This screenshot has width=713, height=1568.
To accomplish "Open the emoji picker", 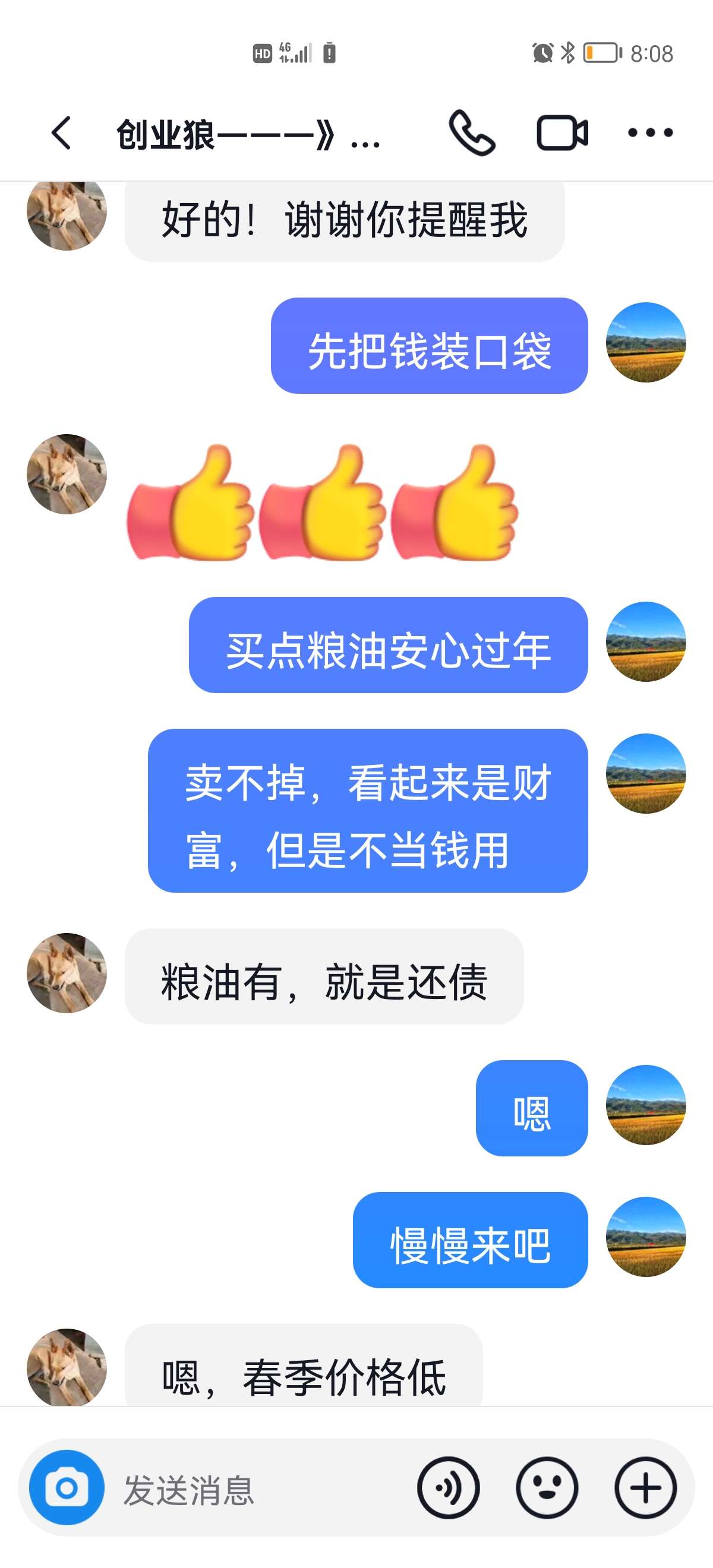I will point(547,1488).
